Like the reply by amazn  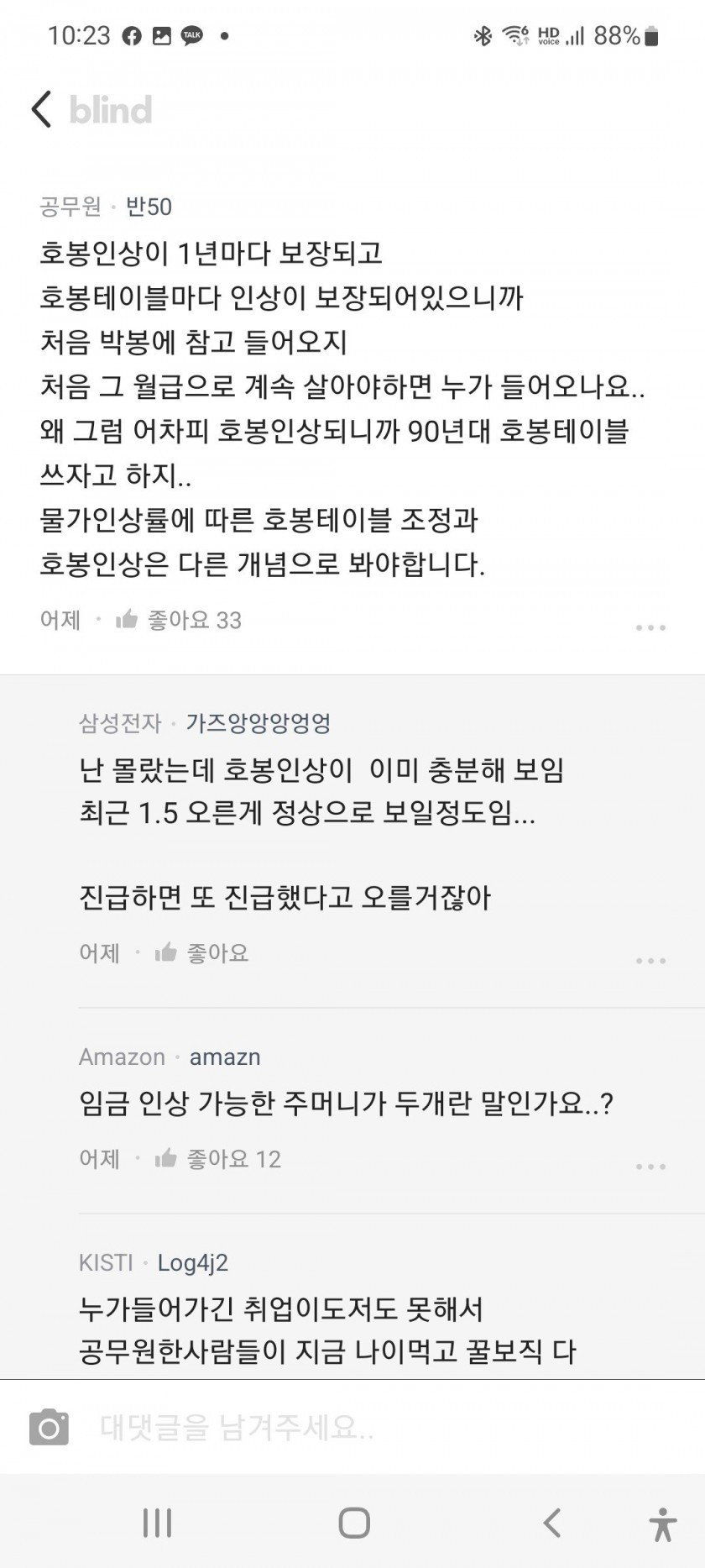pyautogui.click(x=166, y=1159)
